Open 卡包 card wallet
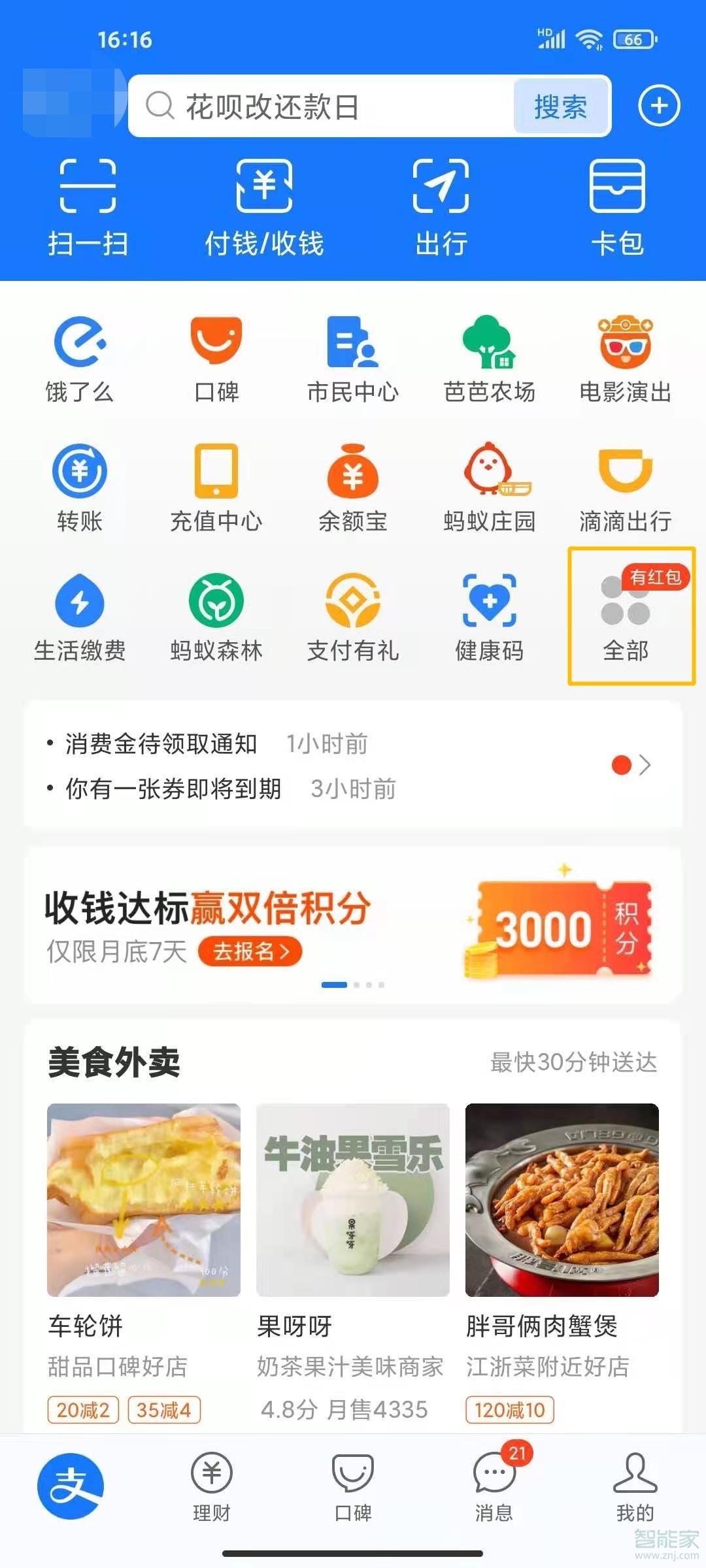The width and height of the screenshot is (706, 1568). pos(617,207)
